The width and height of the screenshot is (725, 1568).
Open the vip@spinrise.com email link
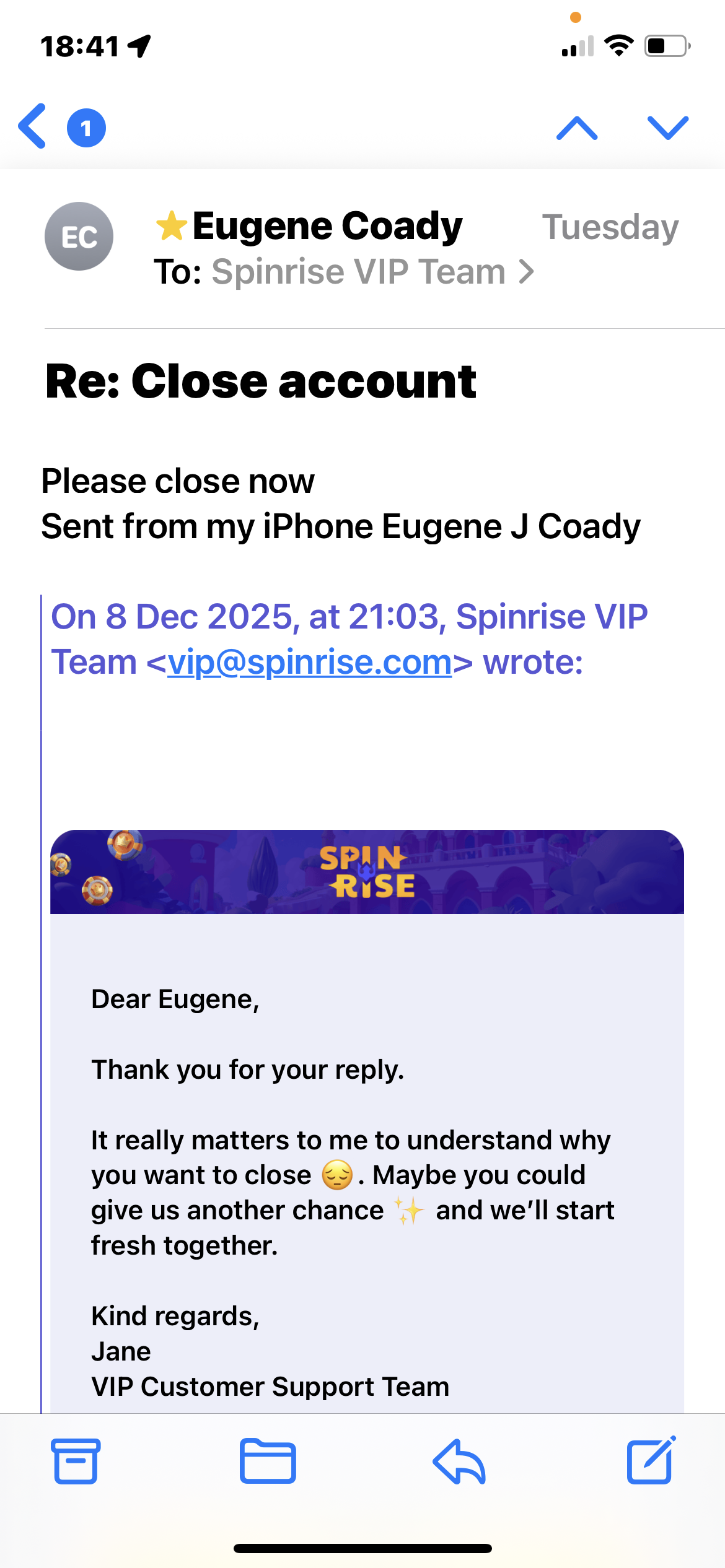pos(309,662)
